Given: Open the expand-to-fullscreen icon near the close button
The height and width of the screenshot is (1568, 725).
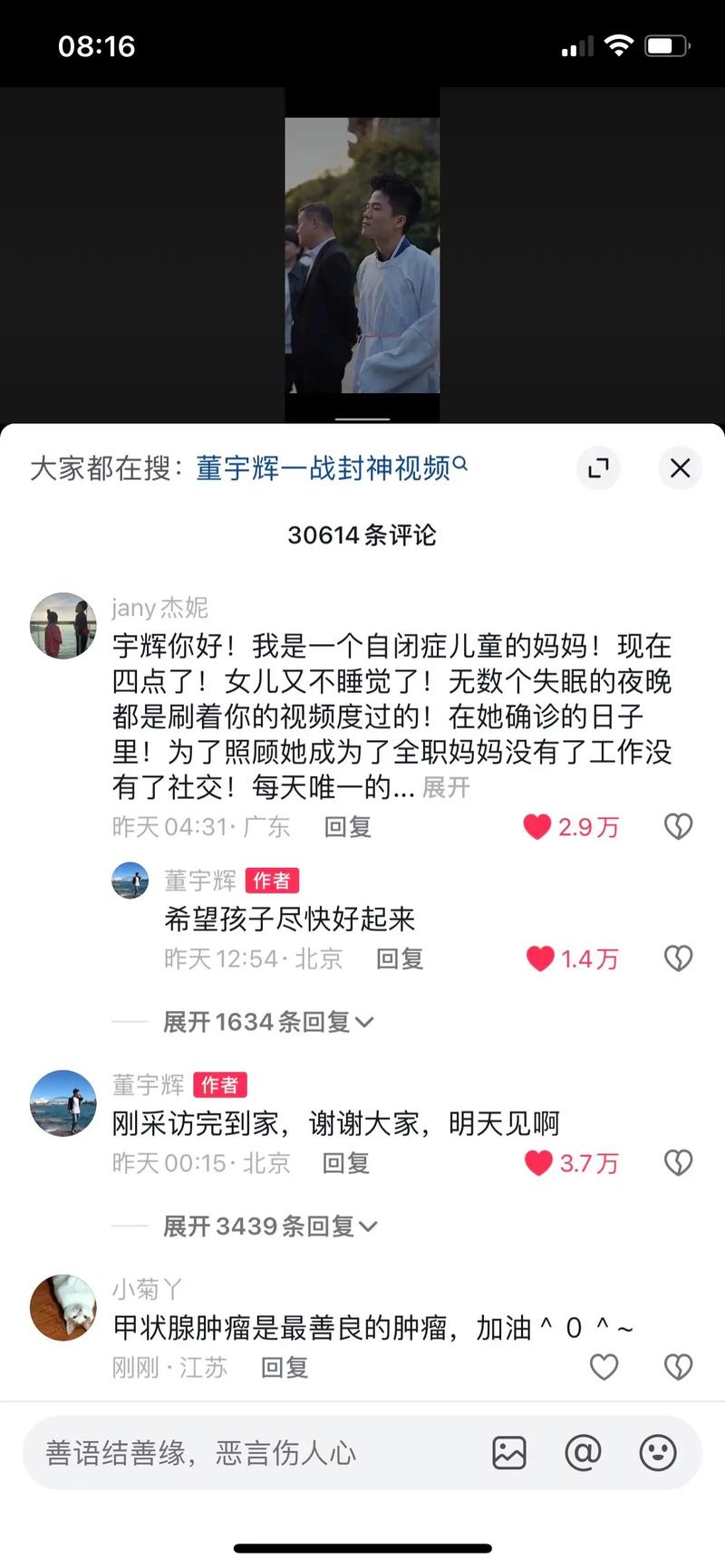Looking at the screenshot, I should pyautogui.click(x=598, y=468).
